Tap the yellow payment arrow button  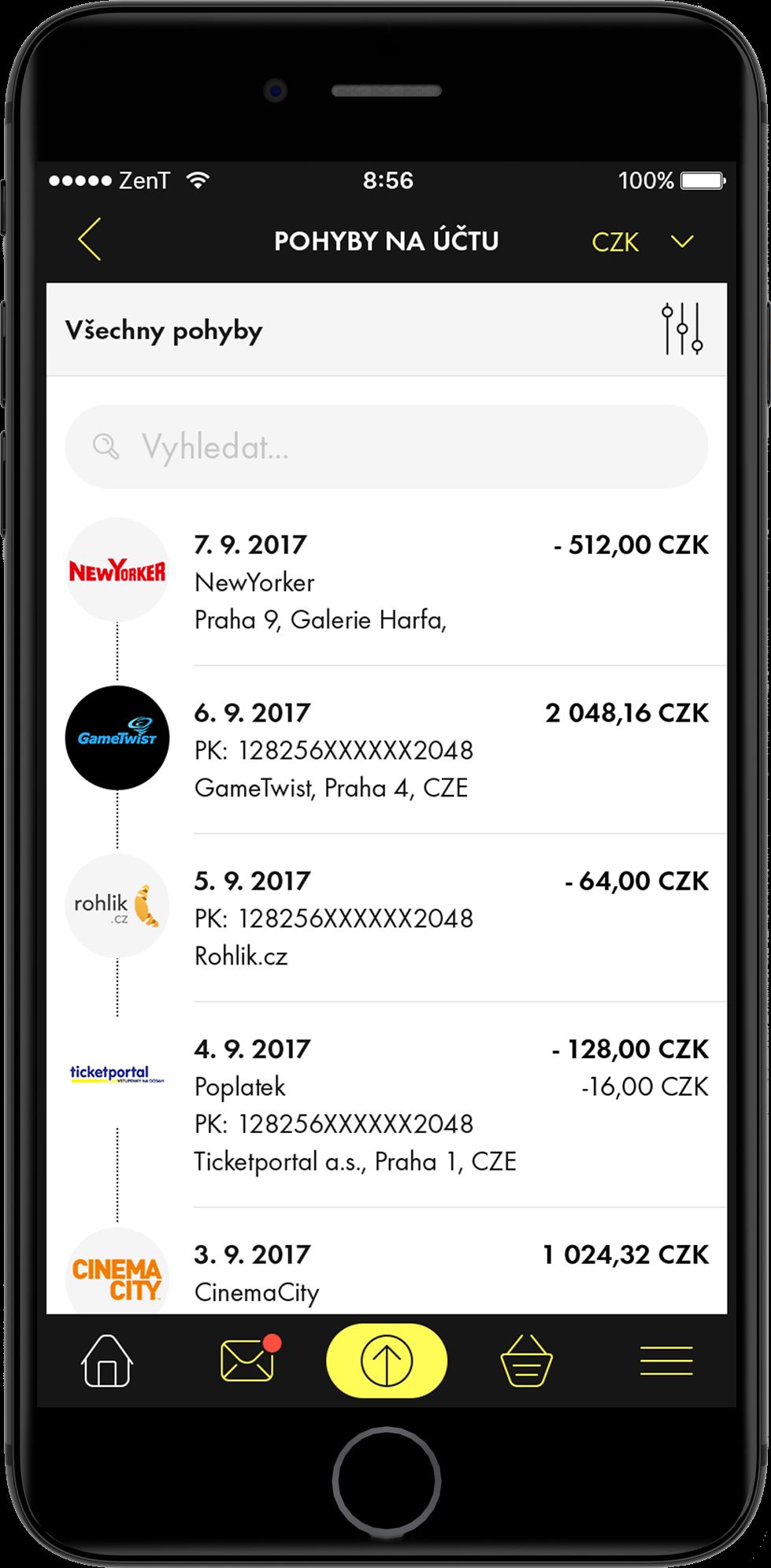point(386,1361)
